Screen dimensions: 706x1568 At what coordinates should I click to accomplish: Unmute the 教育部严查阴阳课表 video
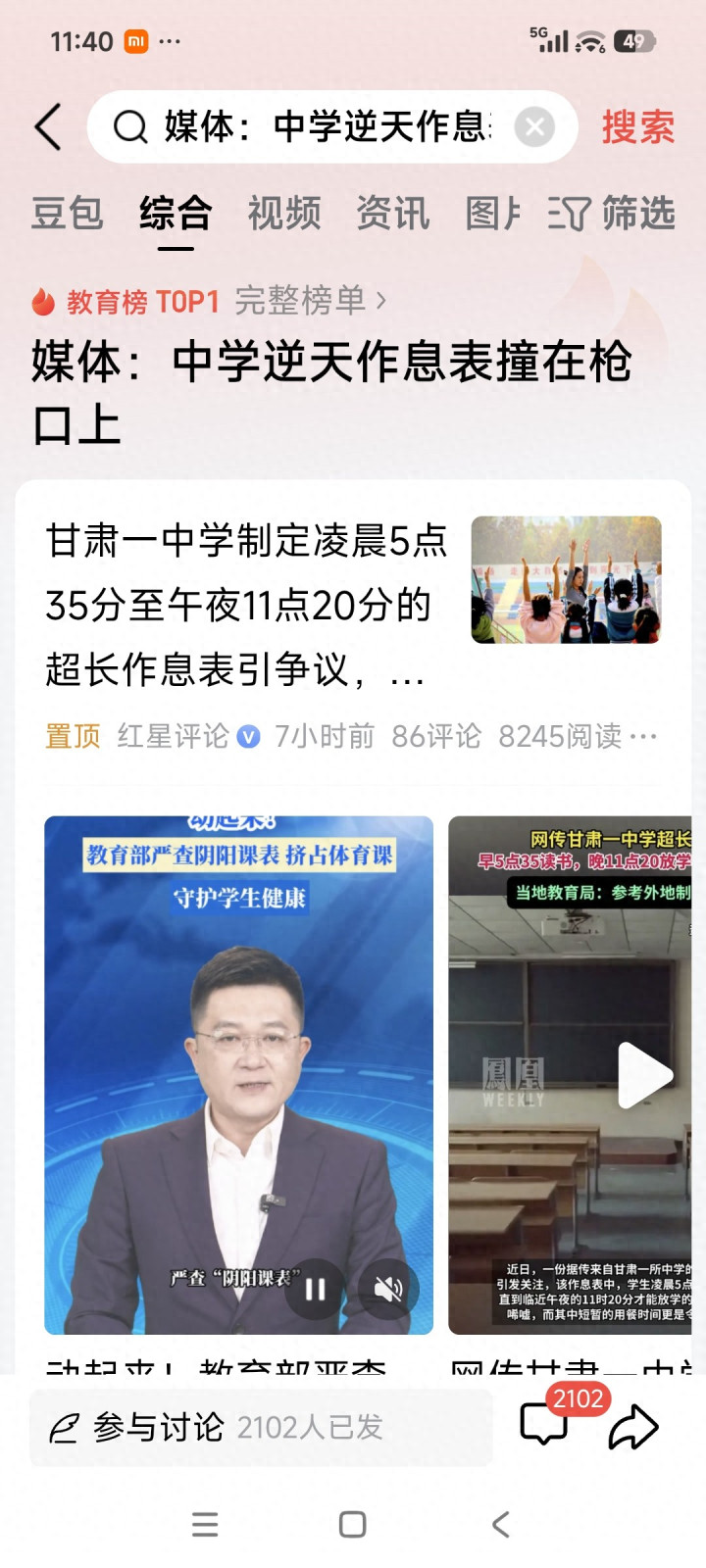point(388,1289)
